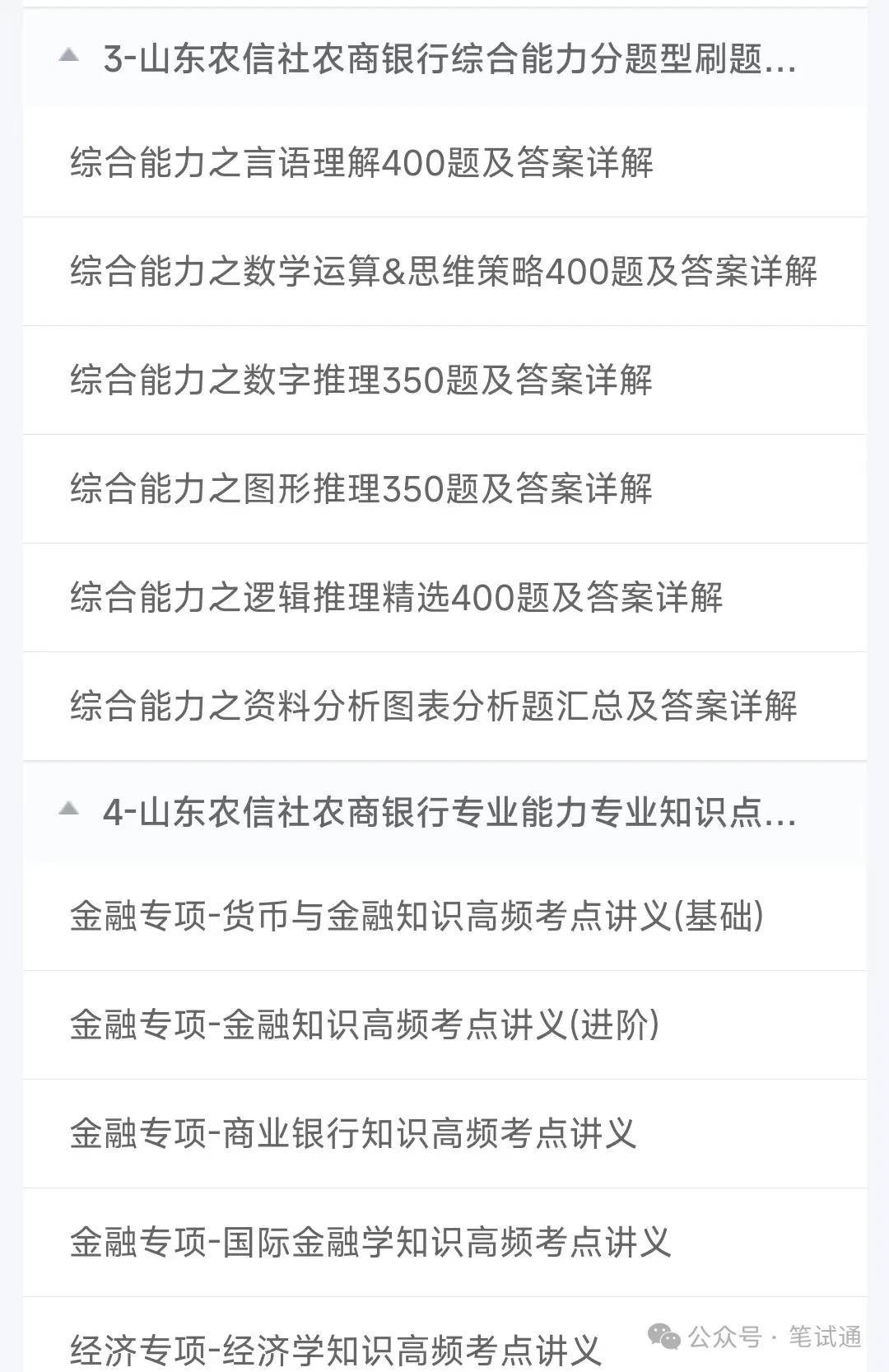Open 综合能力之数字推理350题
889x1372 pixels.
444,380
